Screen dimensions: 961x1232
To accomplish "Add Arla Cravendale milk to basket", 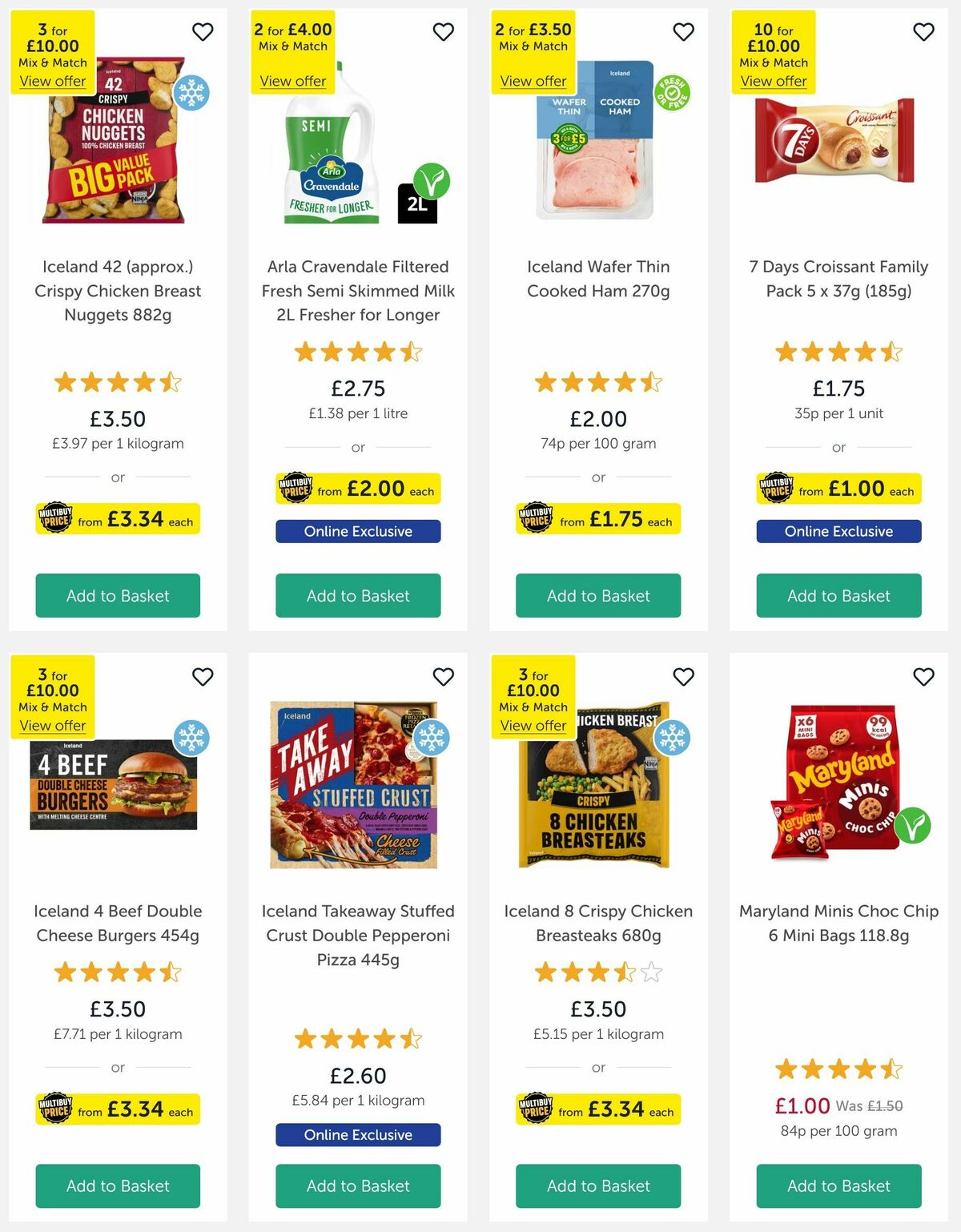I will click(358, 595).
